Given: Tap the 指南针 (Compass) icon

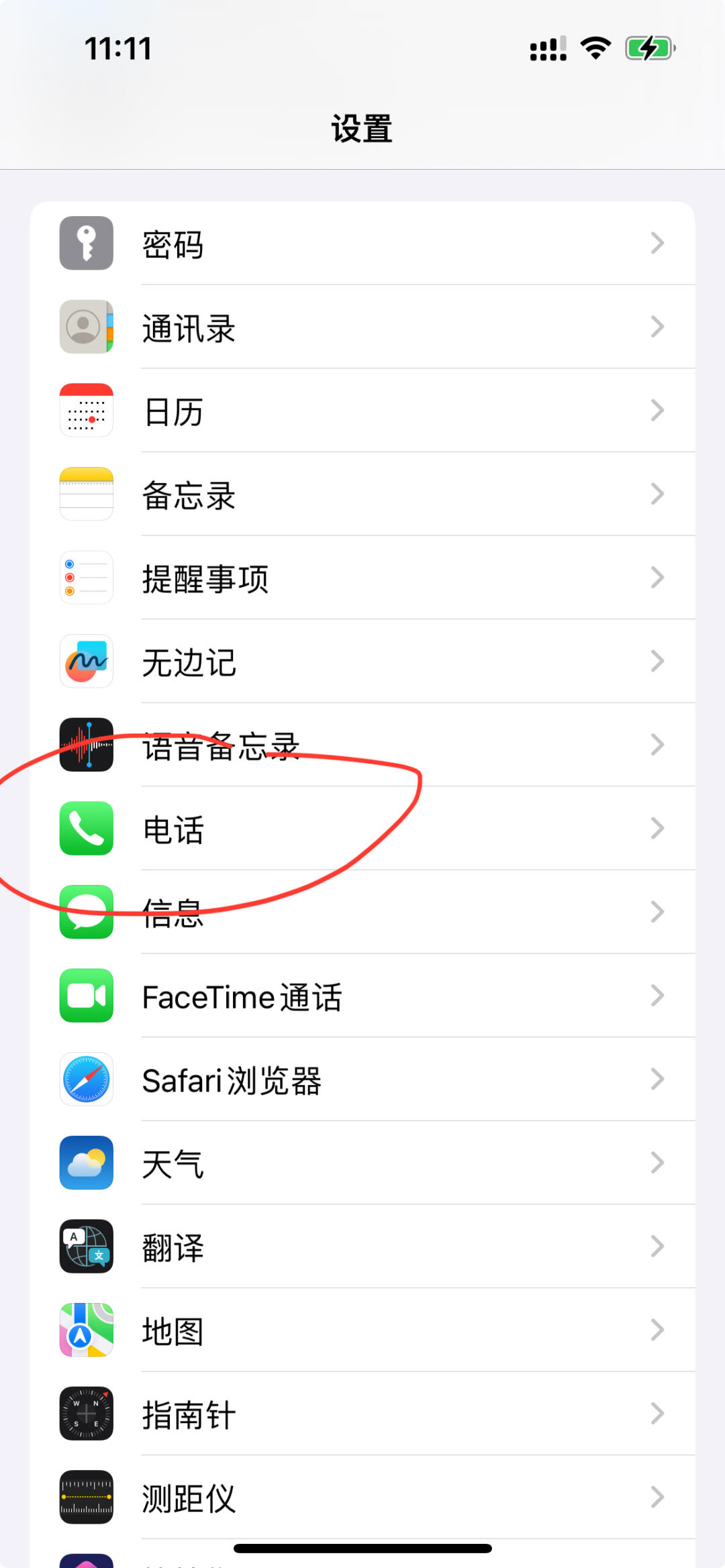Looking at the screenshot, I should (x=86, y=1414).
